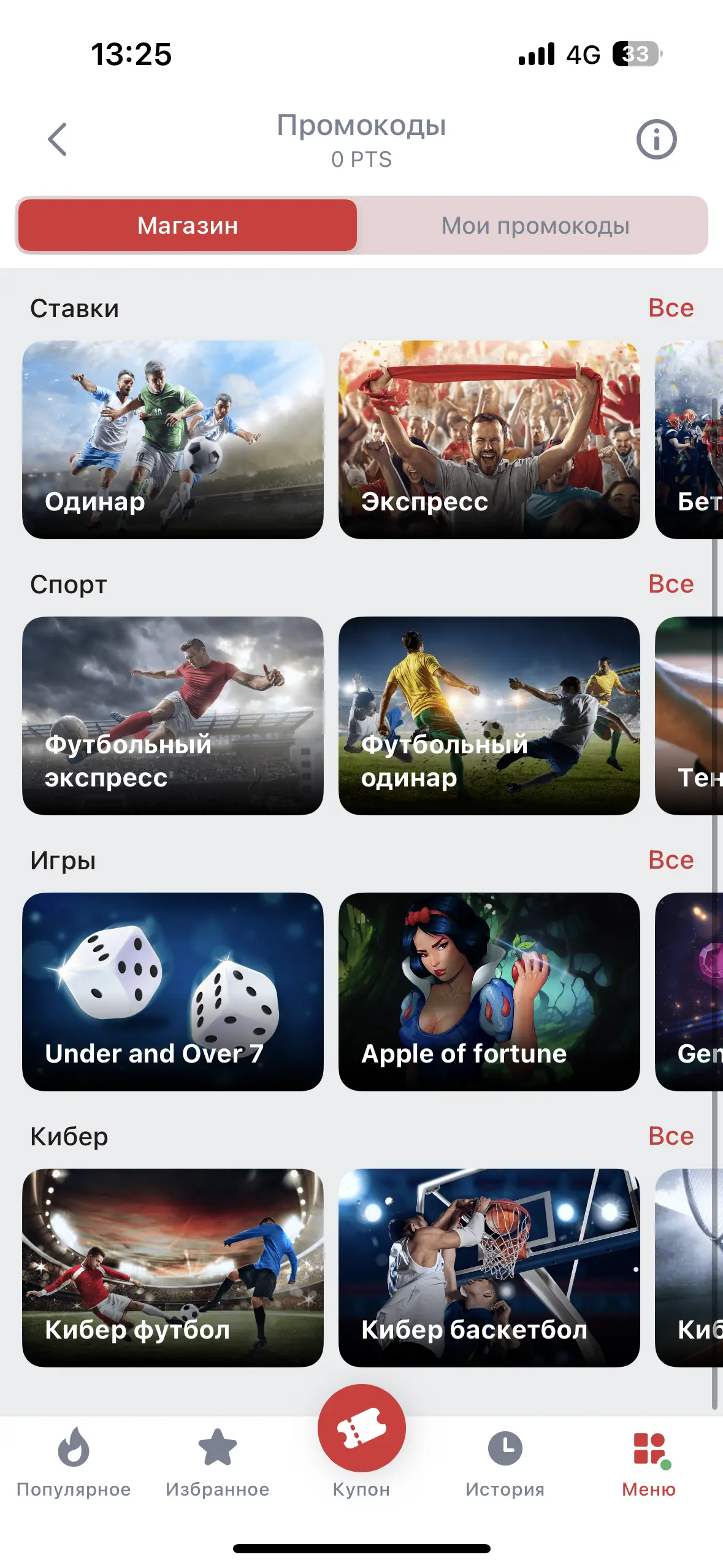Open the Одинар promo card
This screenshot has width=723, height=1568.
pos(173,440)
